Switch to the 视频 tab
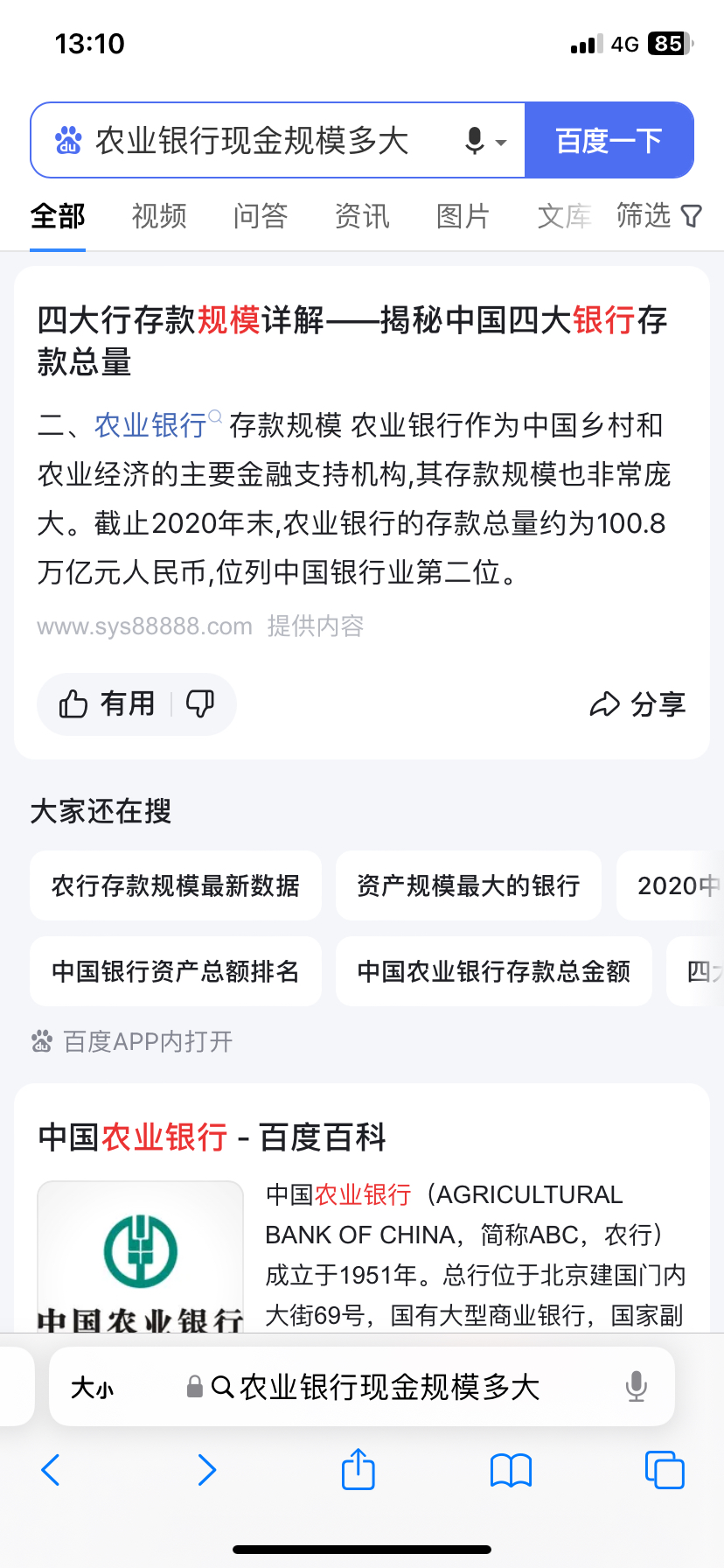The height and width of the screenshot is (1568, 724). pyautogui.click(x=159, y=216)
